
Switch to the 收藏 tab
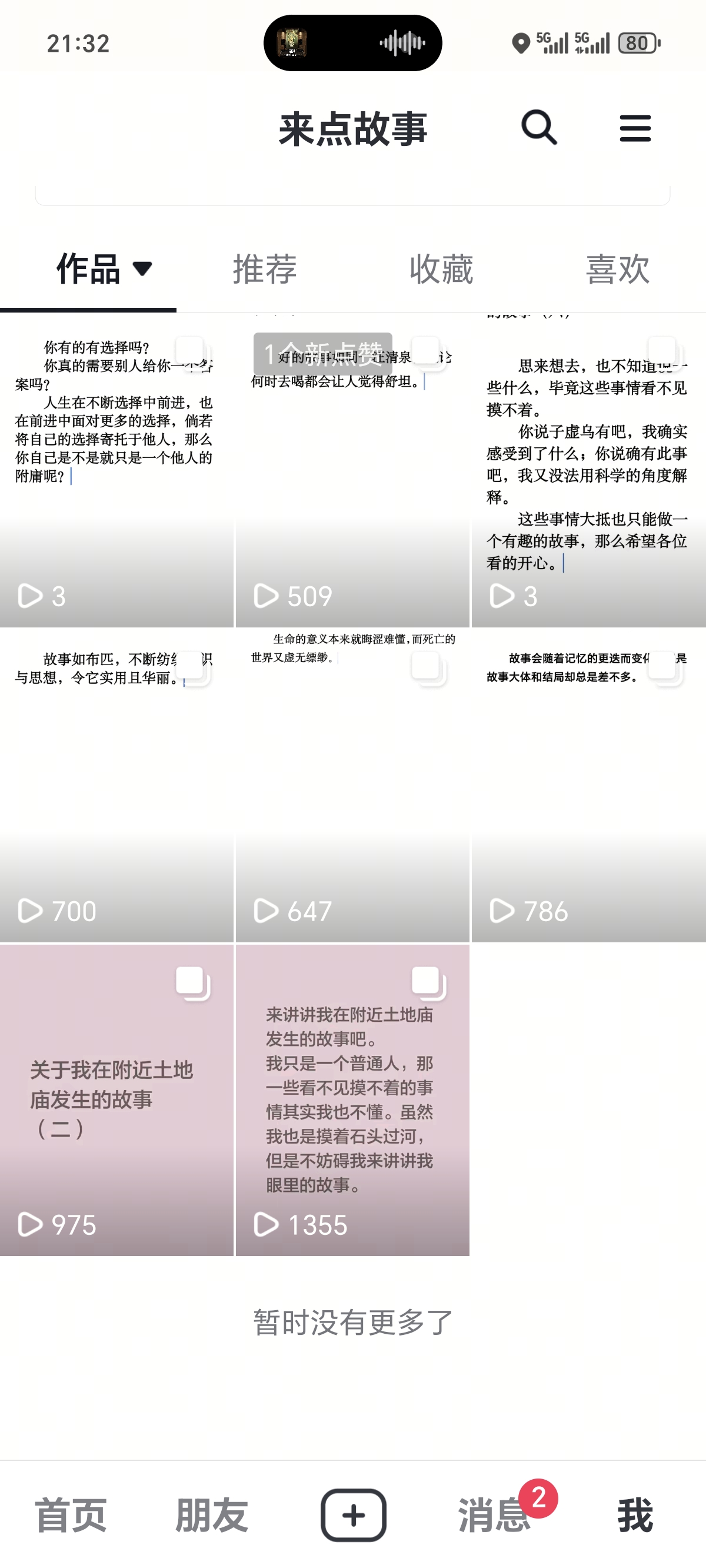[x=441, y=269]
